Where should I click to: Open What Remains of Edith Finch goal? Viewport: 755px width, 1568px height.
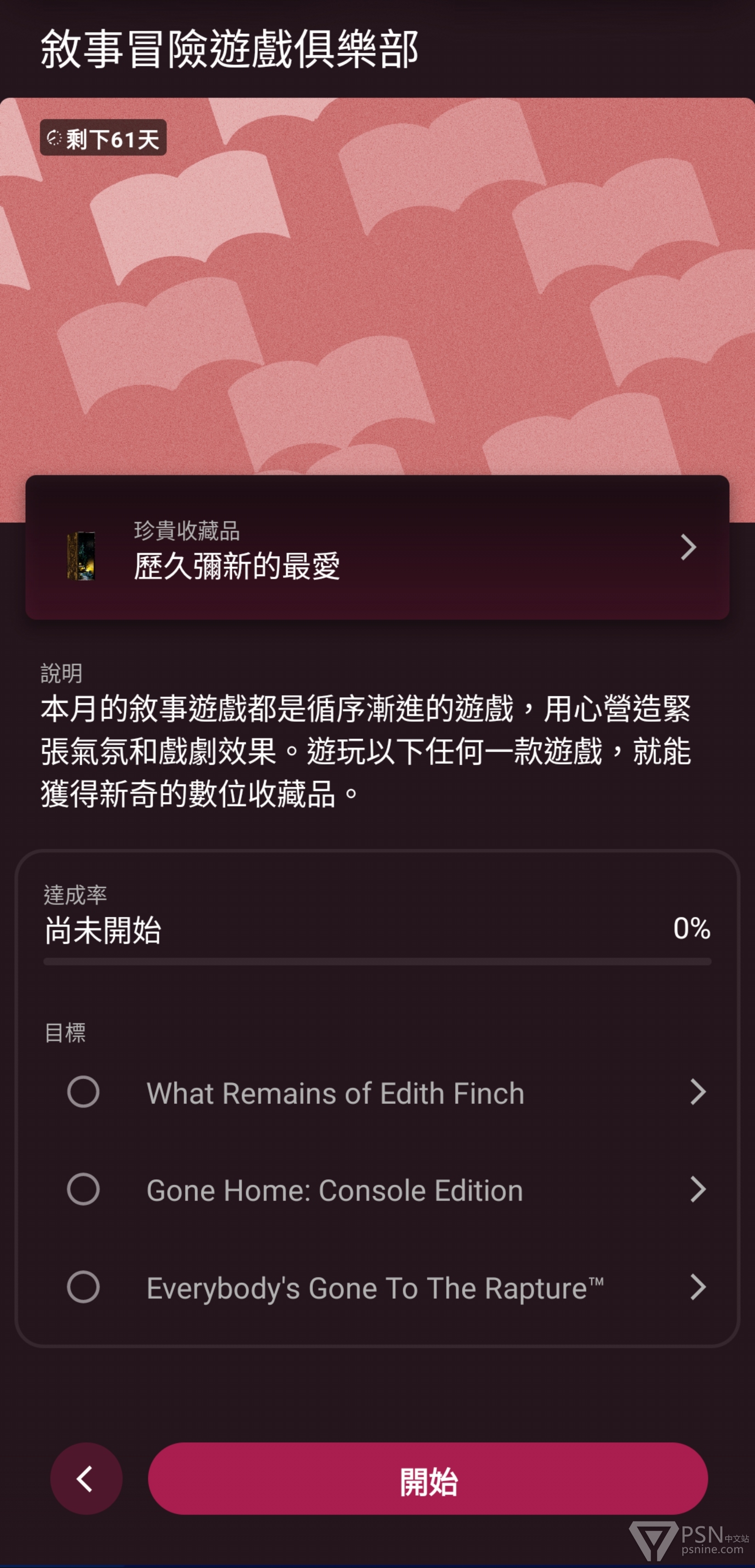[377, 1092]
